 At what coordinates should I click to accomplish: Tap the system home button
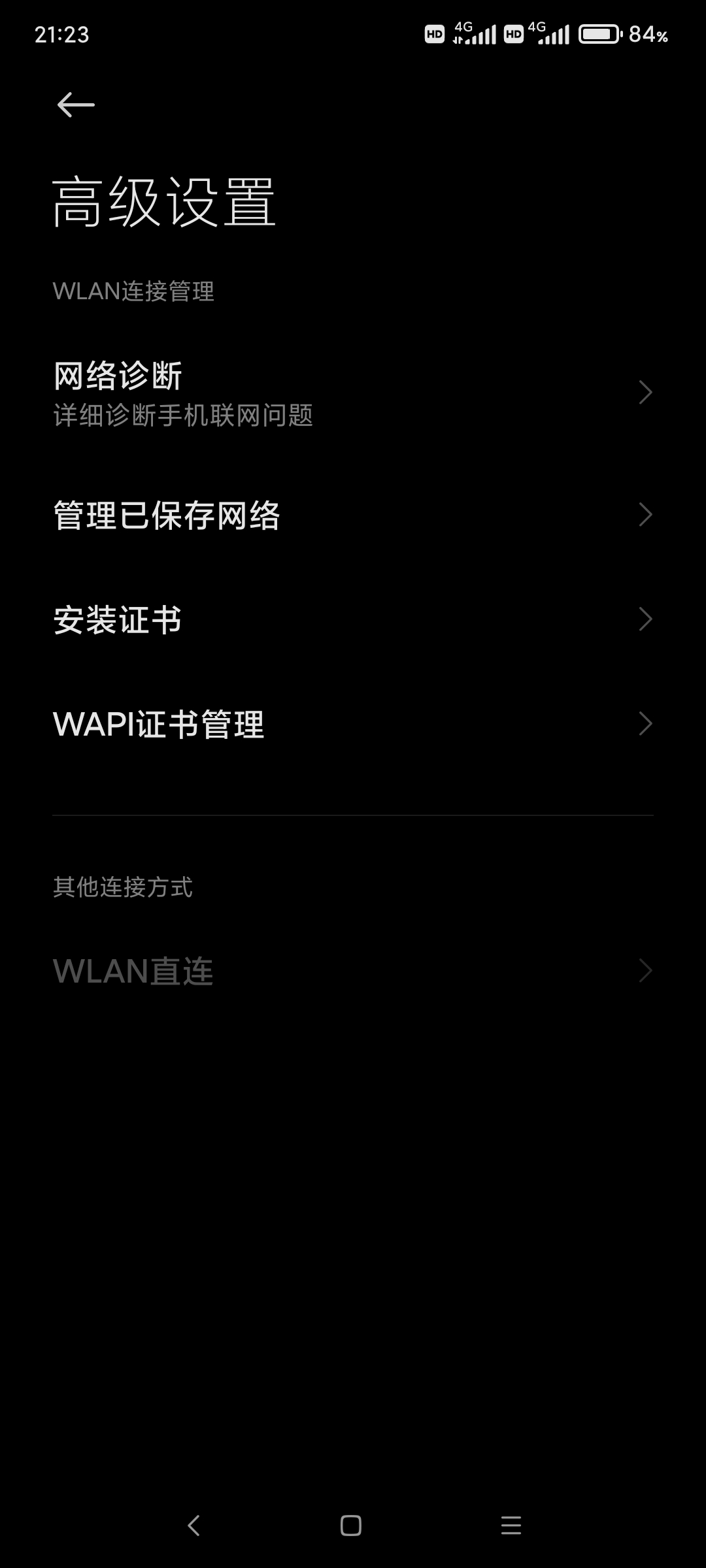click(x=351, y=1526)
